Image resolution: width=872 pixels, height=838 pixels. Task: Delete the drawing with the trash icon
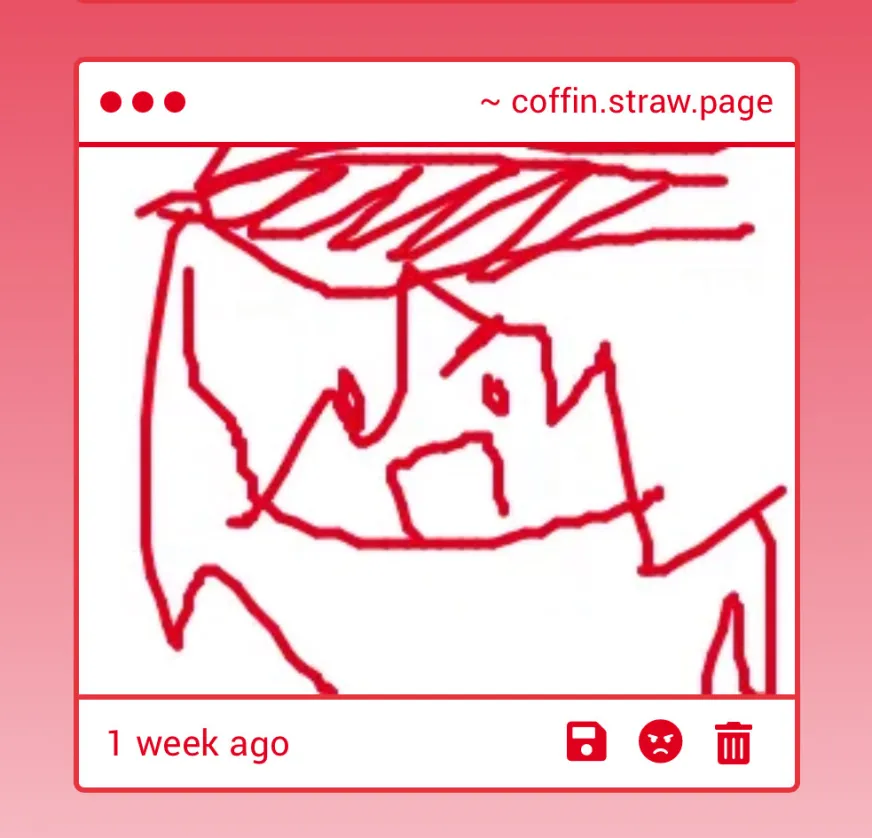(x=733, y=743)
